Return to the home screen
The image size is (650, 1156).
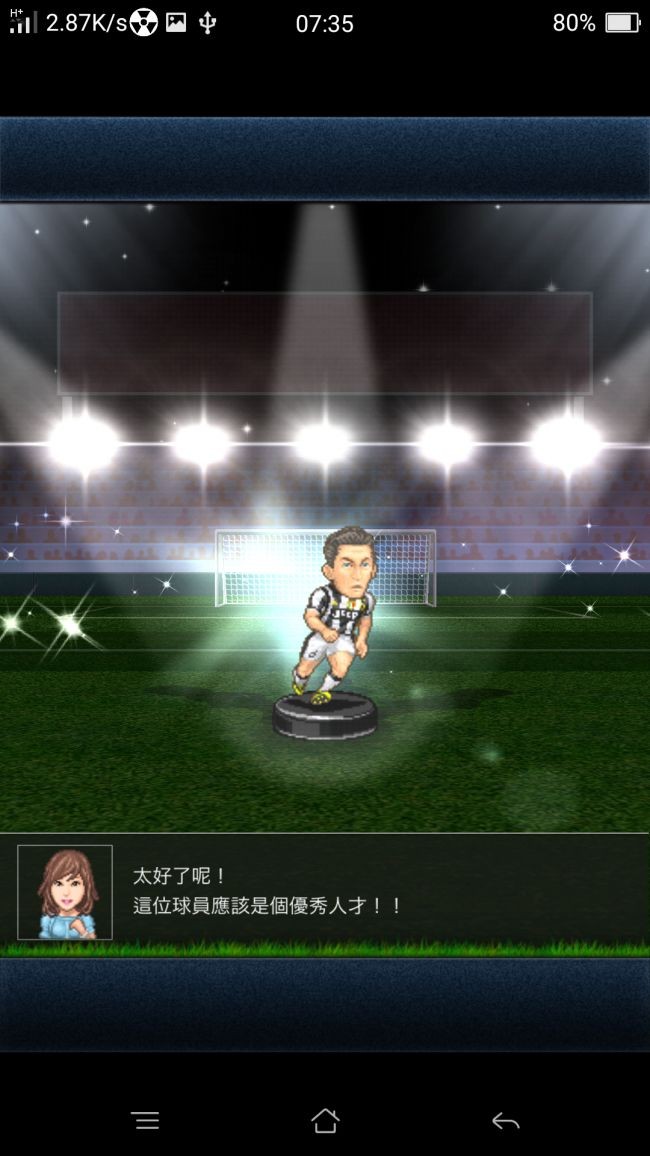(x=325, y=1120)
